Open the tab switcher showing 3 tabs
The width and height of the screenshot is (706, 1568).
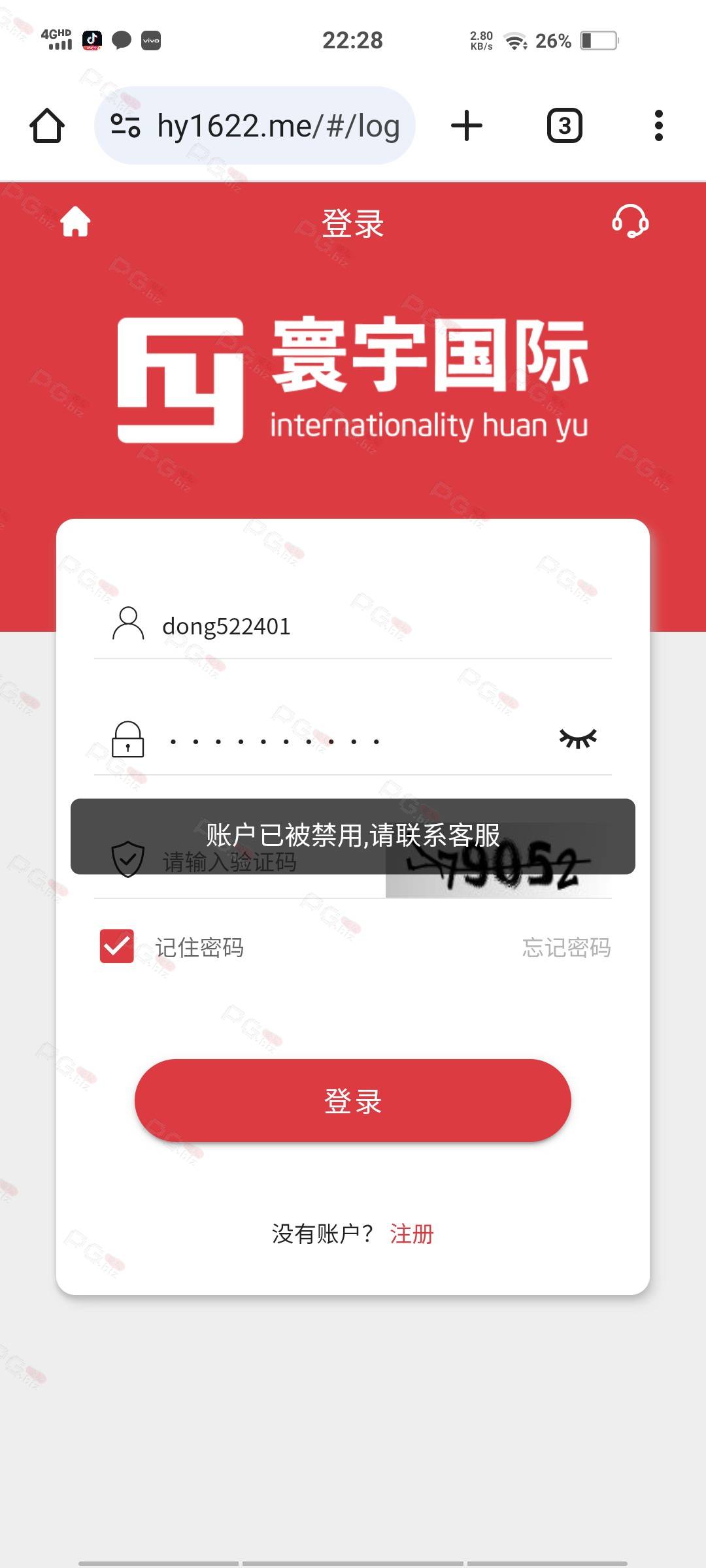[565, 125]
